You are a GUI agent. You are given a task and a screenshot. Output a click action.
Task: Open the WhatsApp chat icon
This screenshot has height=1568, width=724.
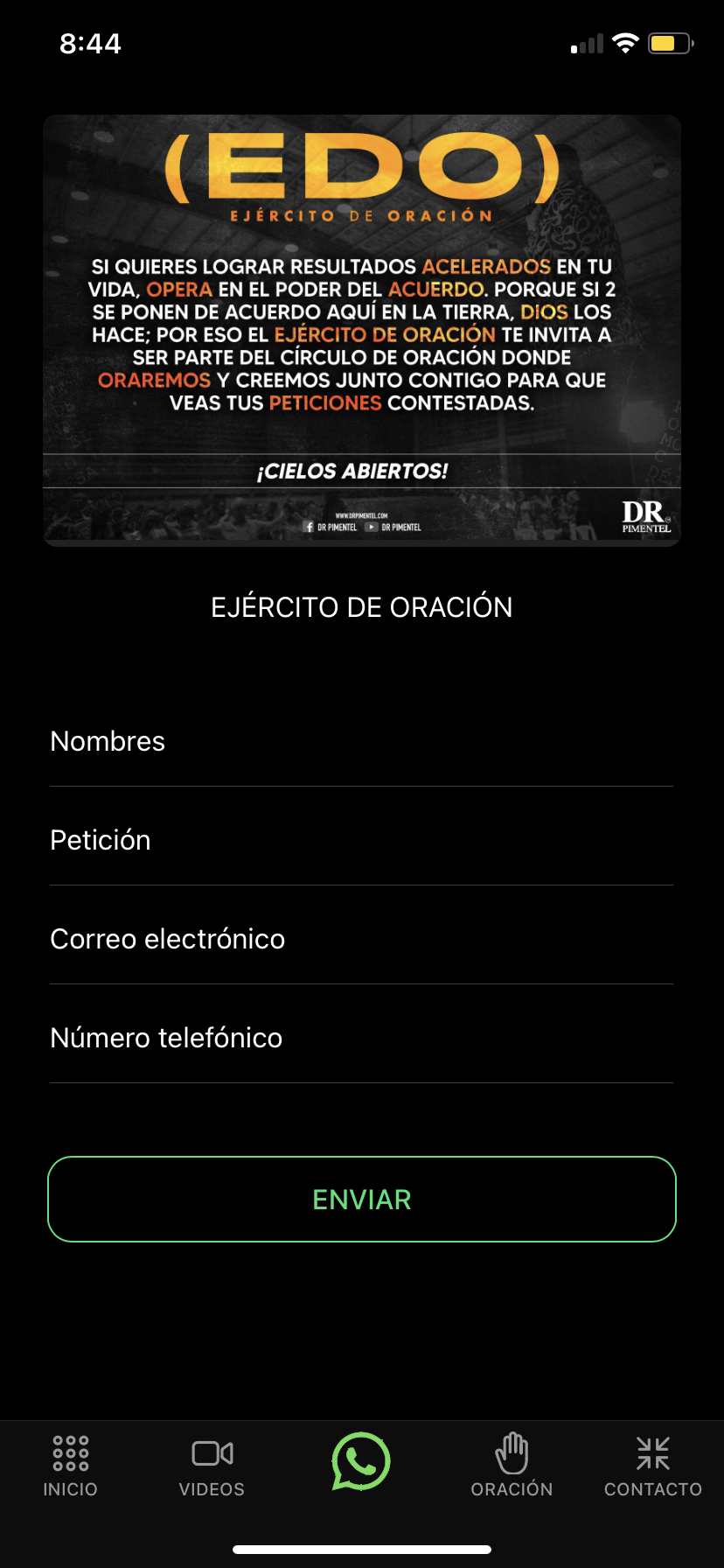click(x=360, y=1461)
